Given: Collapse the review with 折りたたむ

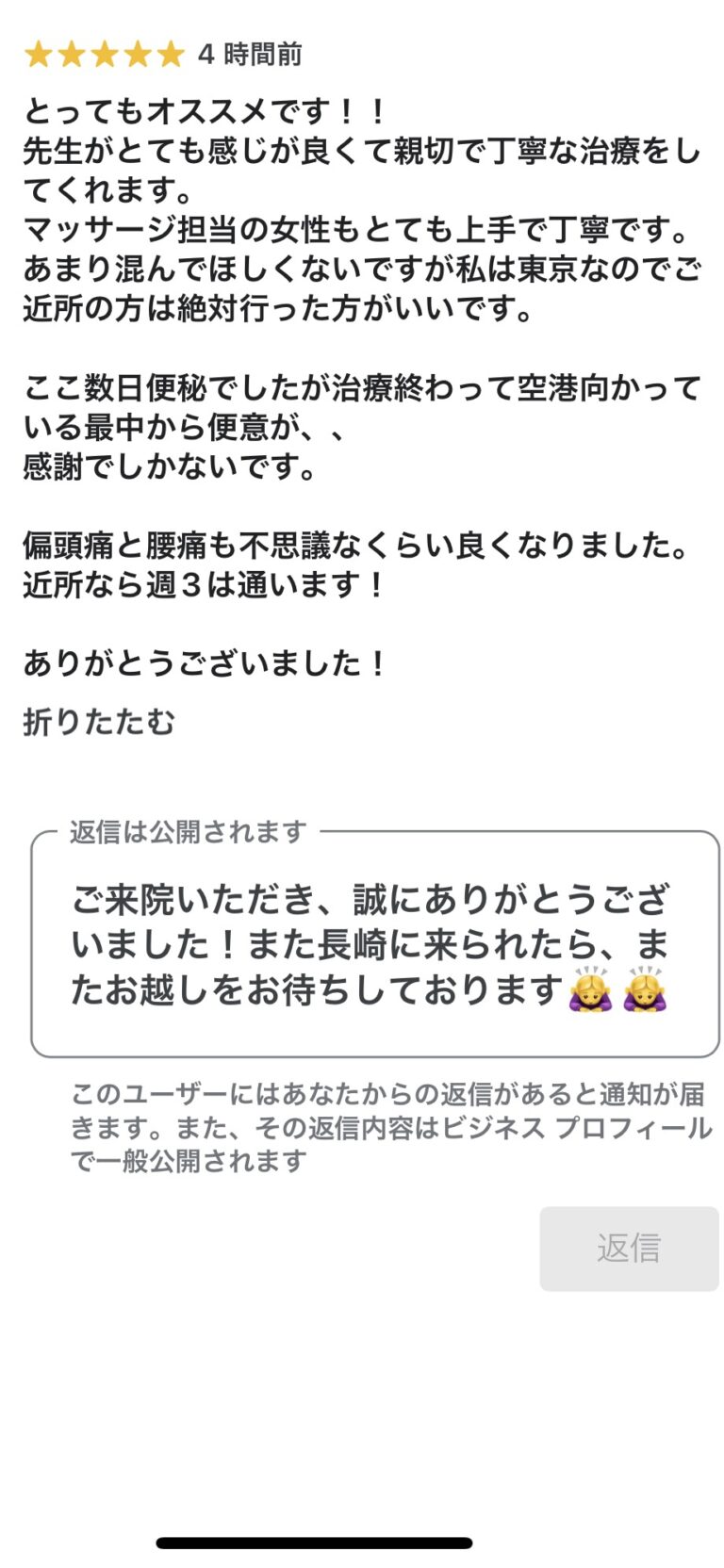Looking at the screenshot, I should [99, 722].
